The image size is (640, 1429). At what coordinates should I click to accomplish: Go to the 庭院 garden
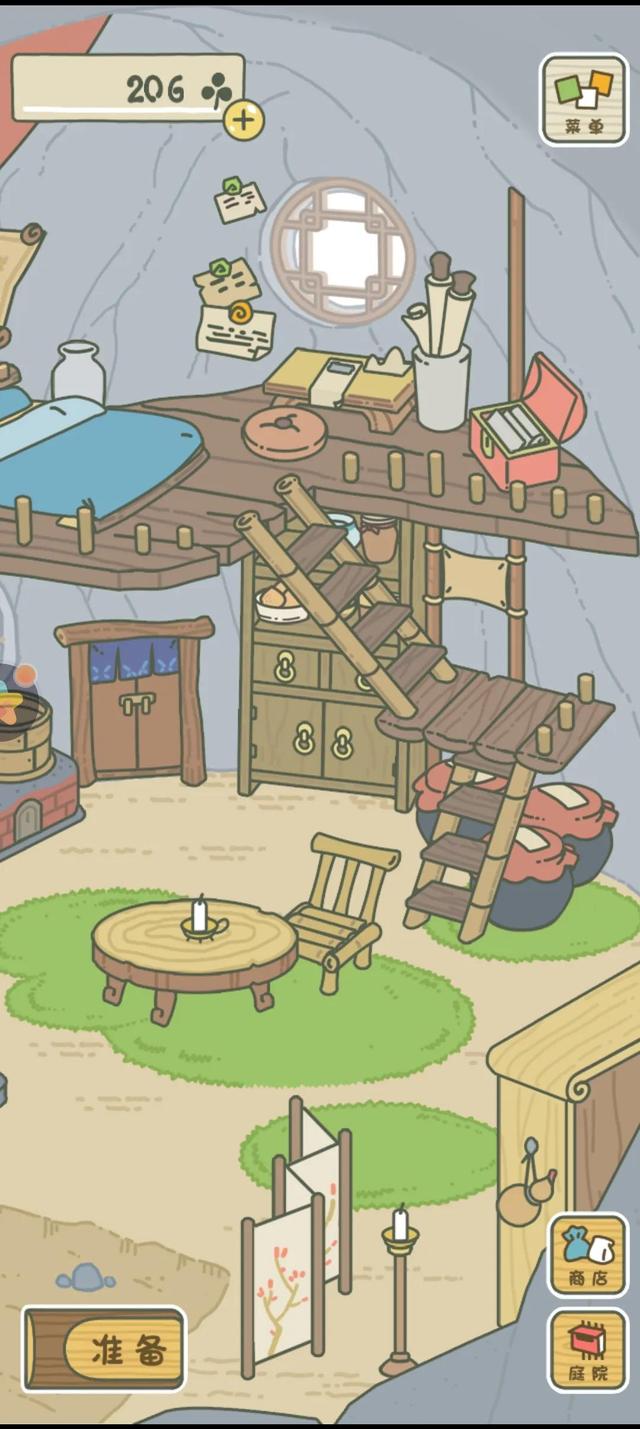coord(588,1350)
